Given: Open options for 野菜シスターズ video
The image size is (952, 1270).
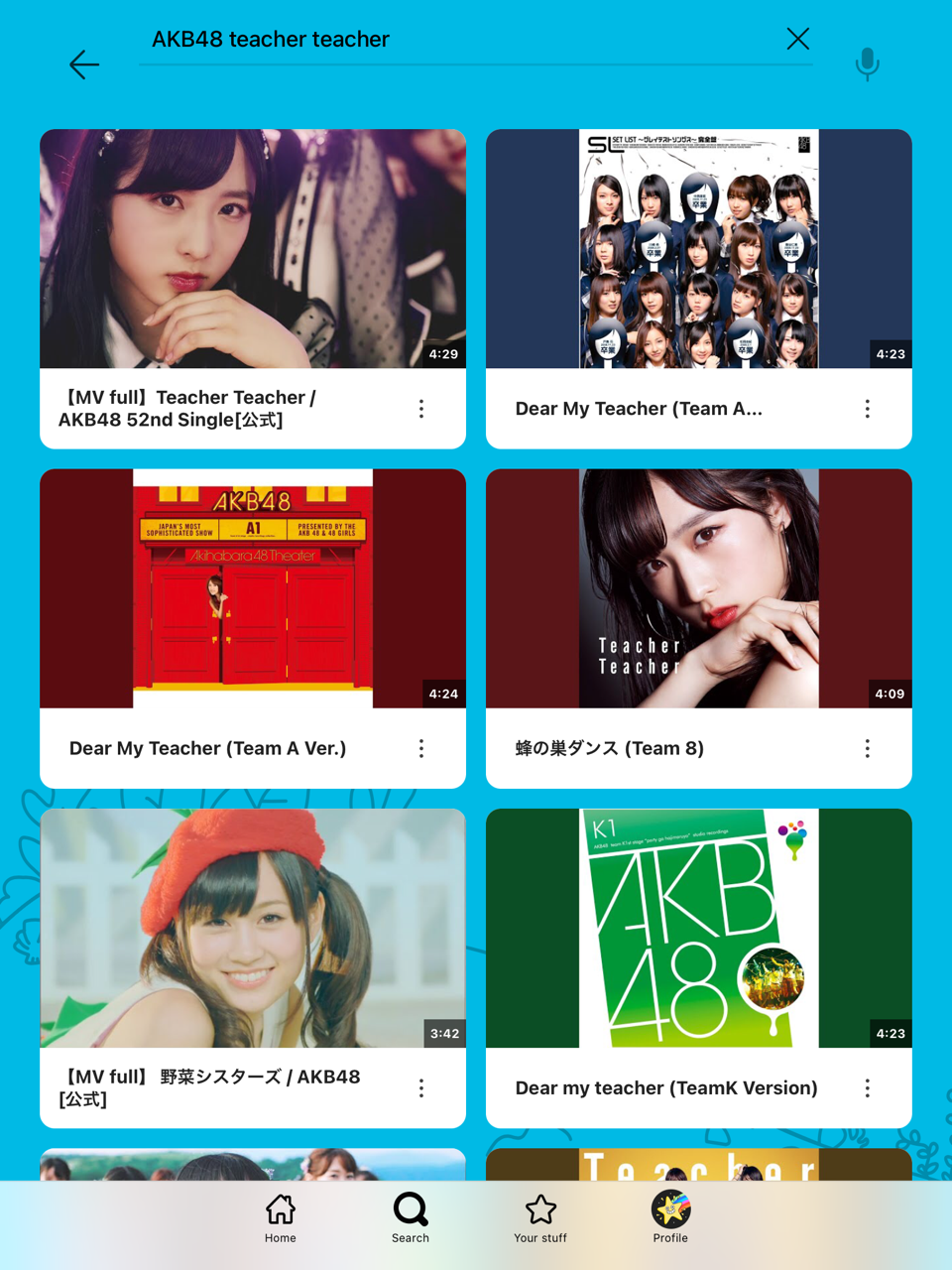Looking at the screenshot, I should (421, 1088).
